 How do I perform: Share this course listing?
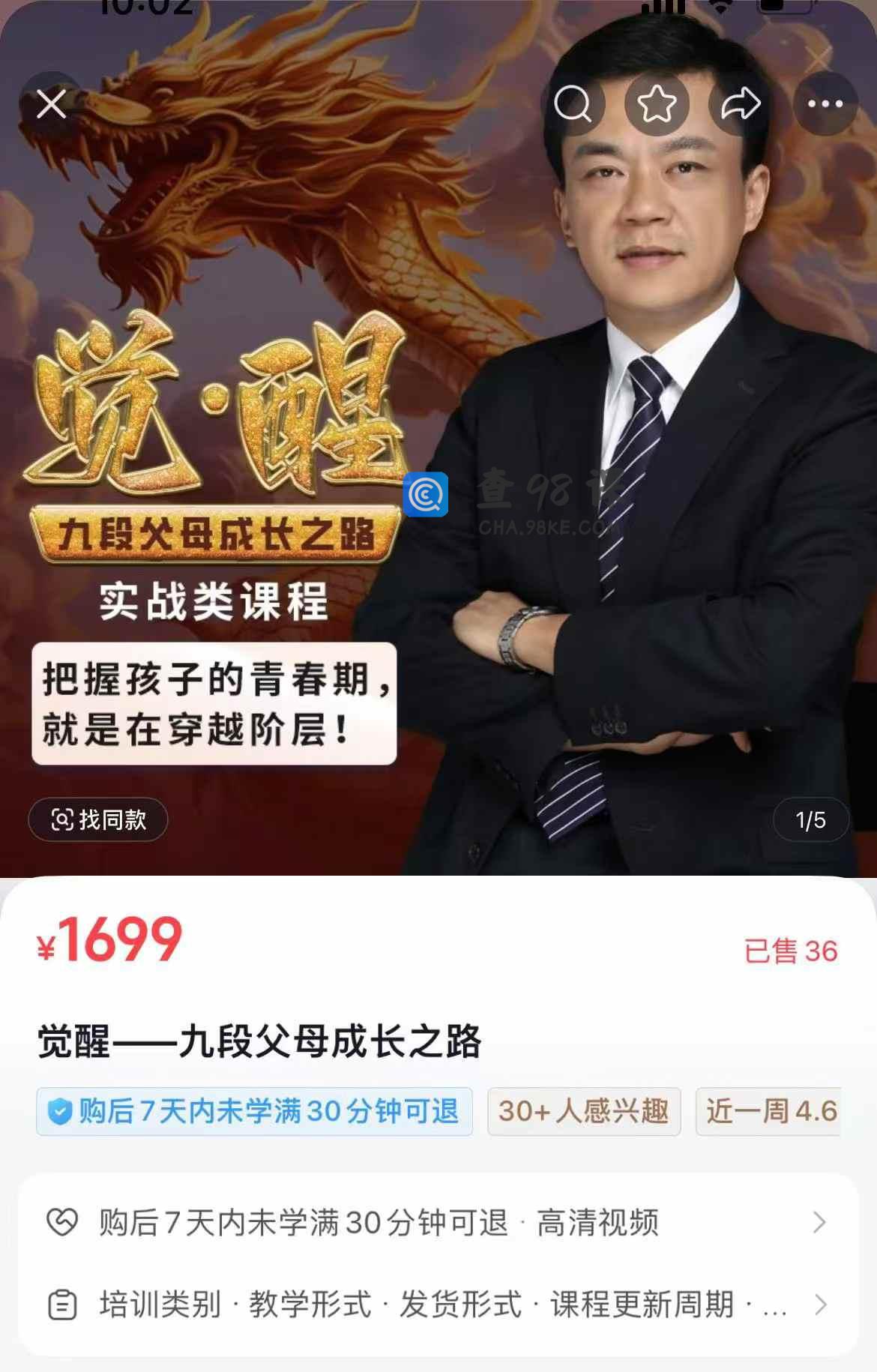pyautogui.click(x=741, y=104)
